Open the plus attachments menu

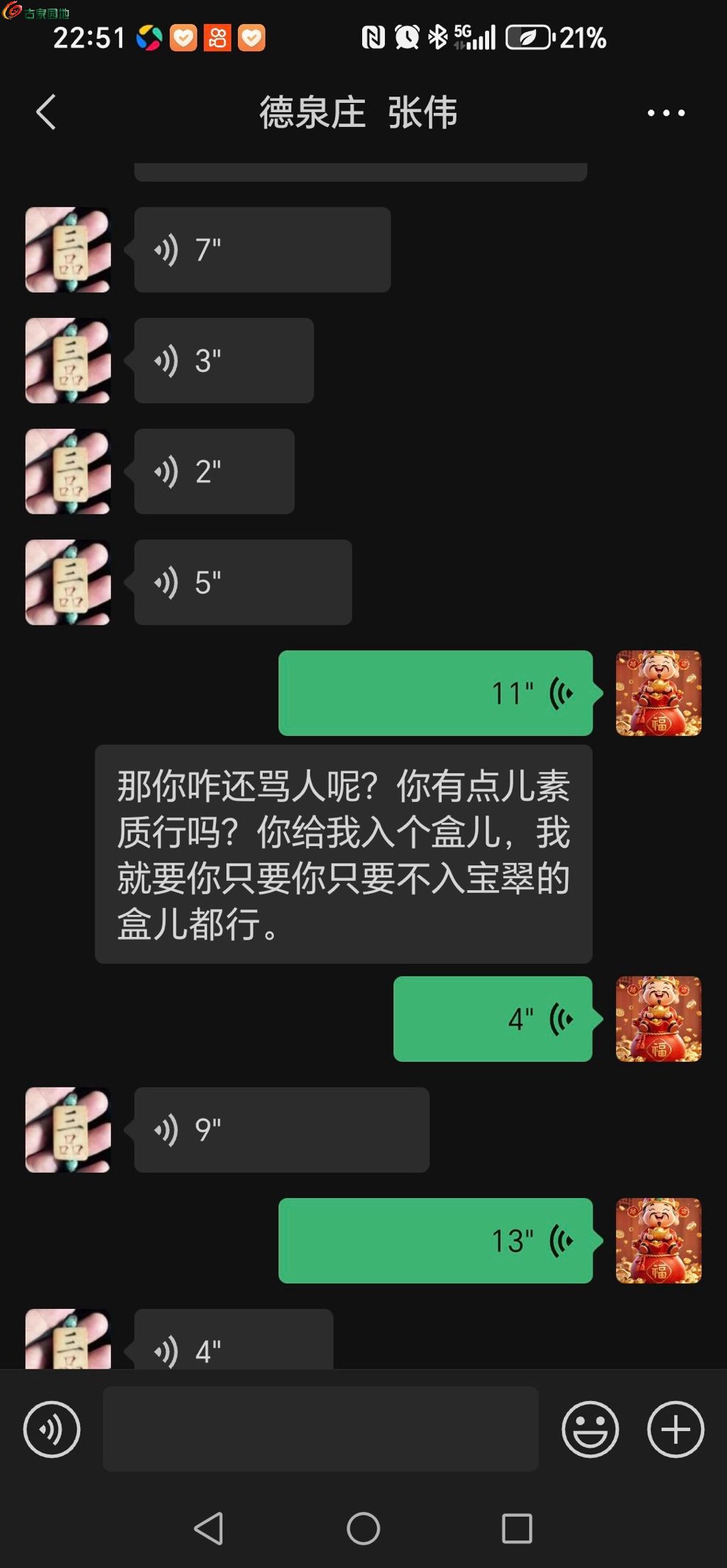(675, 1429)
